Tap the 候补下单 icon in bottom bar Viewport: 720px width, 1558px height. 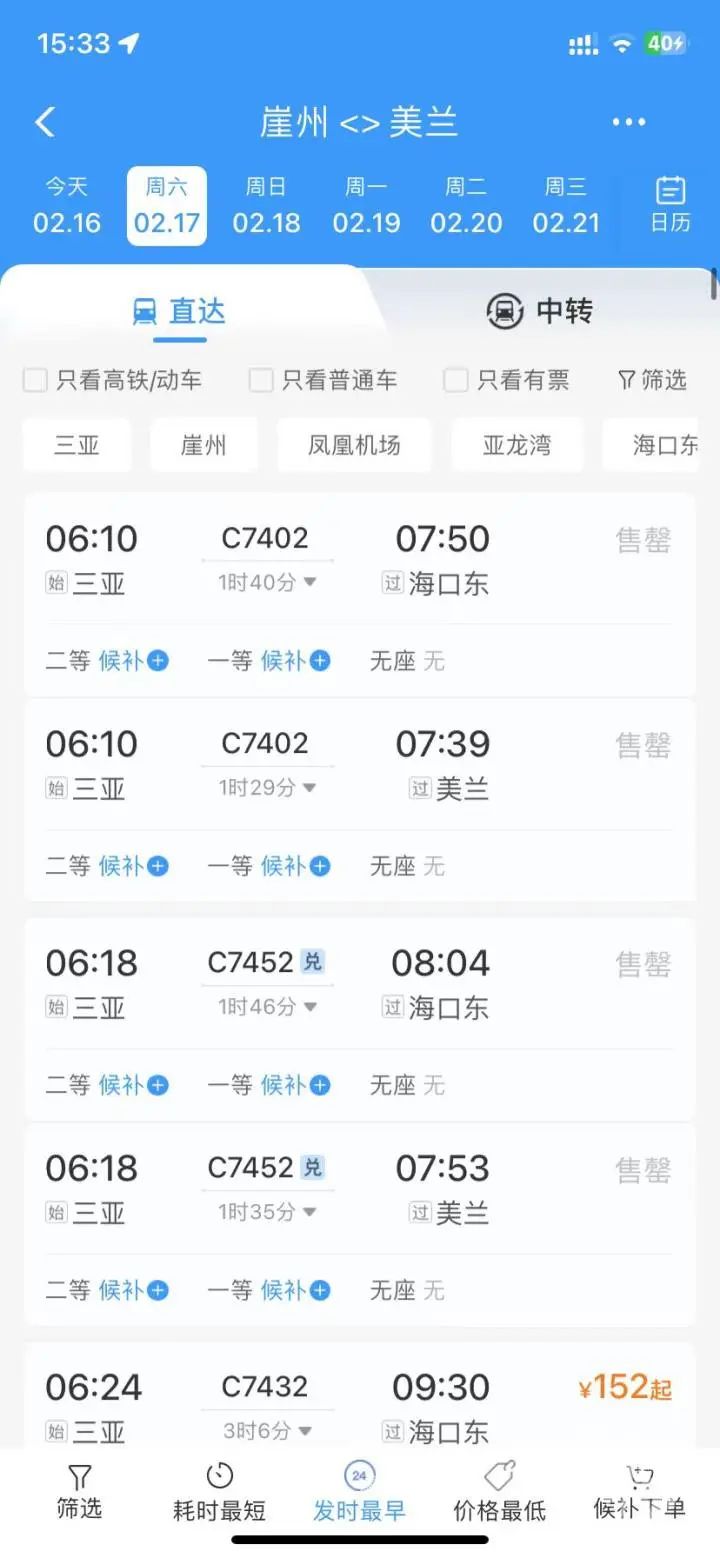pyautogui.click(x=638, y=1490)
